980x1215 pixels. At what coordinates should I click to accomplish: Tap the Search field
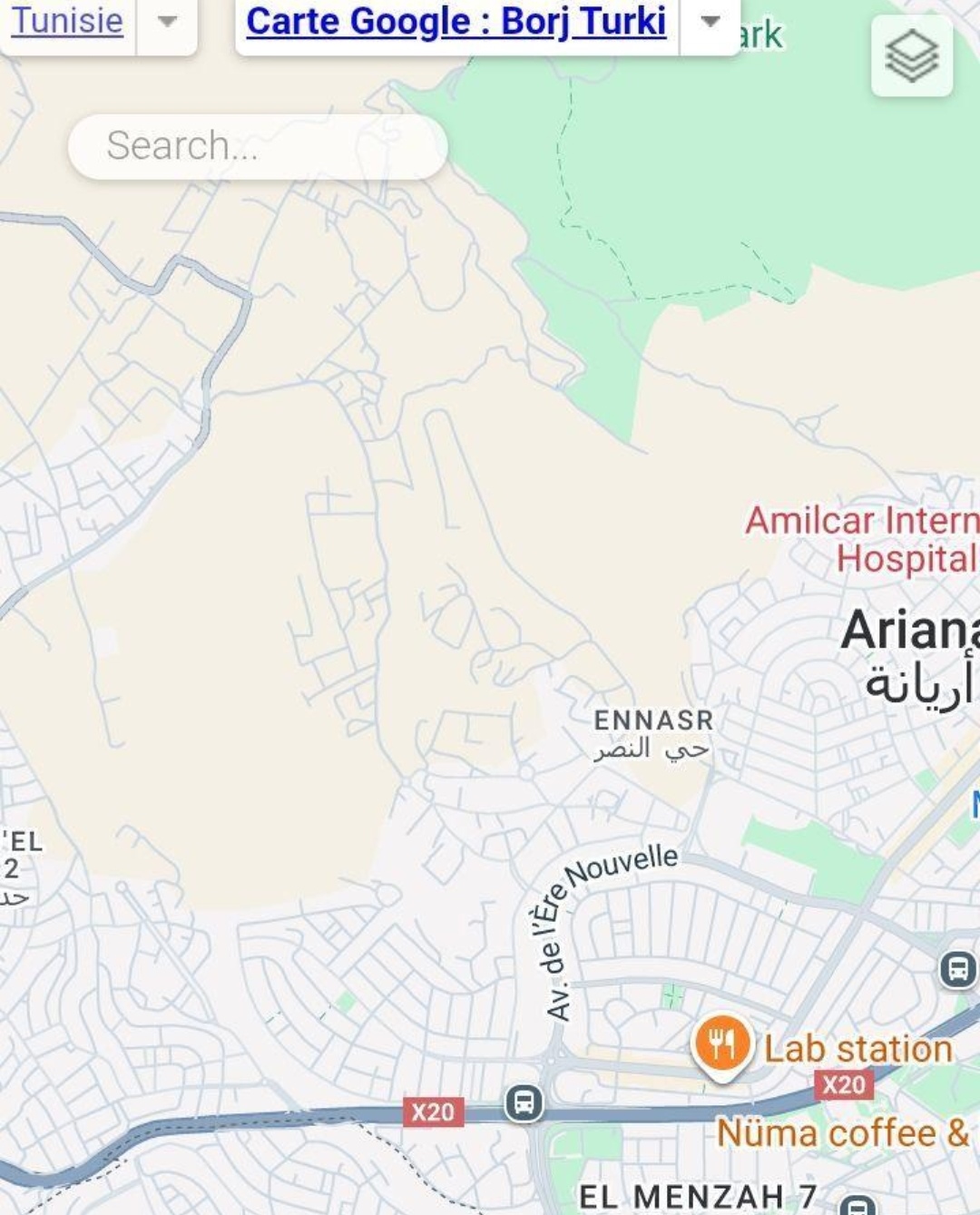[x=258, y=146]
